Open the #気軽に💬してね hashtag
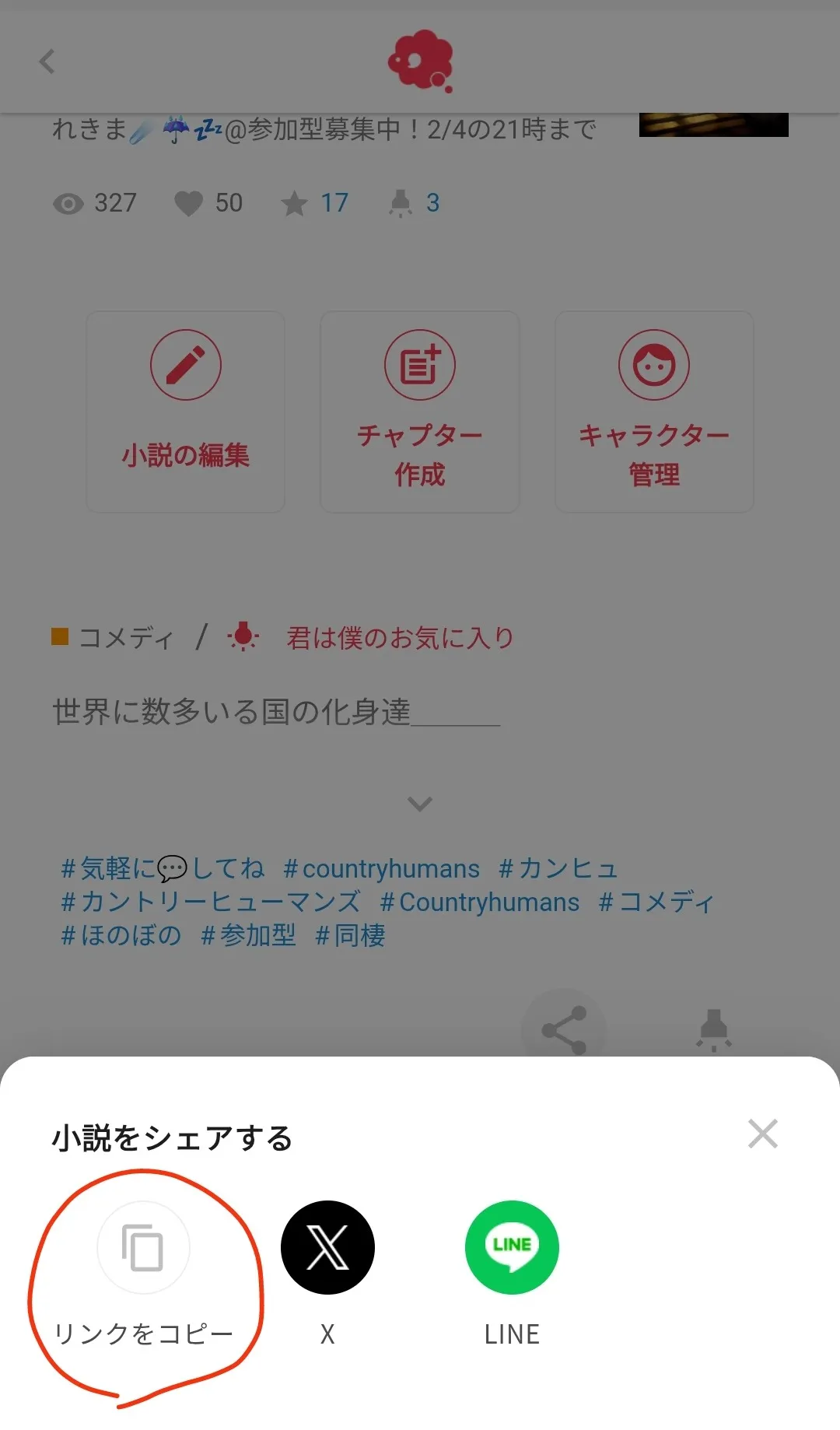The width and height of the screenshot is (840, 1430). click(163, 868)
